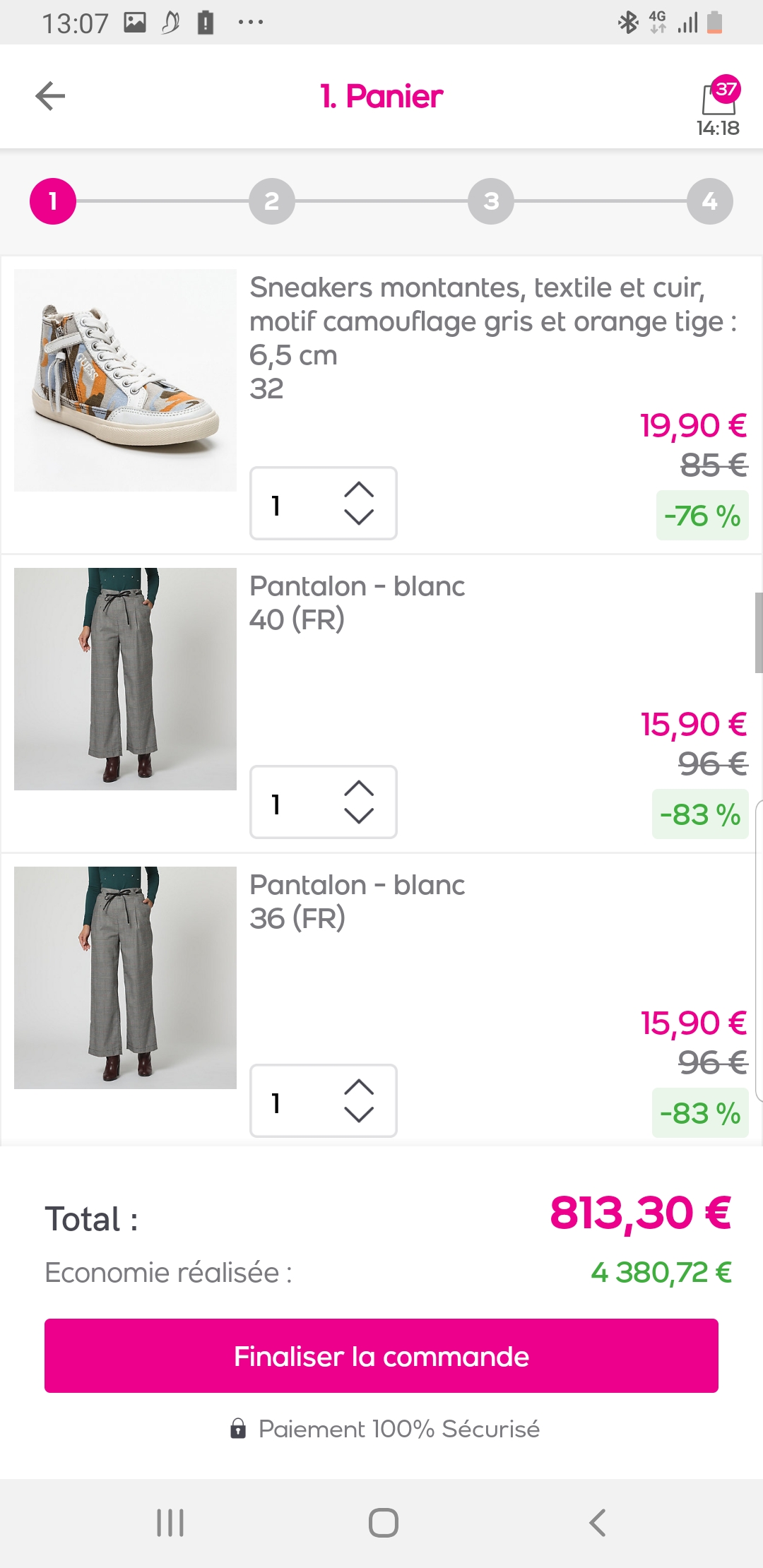Jump to checkout step 2

(x=272, y=201)
